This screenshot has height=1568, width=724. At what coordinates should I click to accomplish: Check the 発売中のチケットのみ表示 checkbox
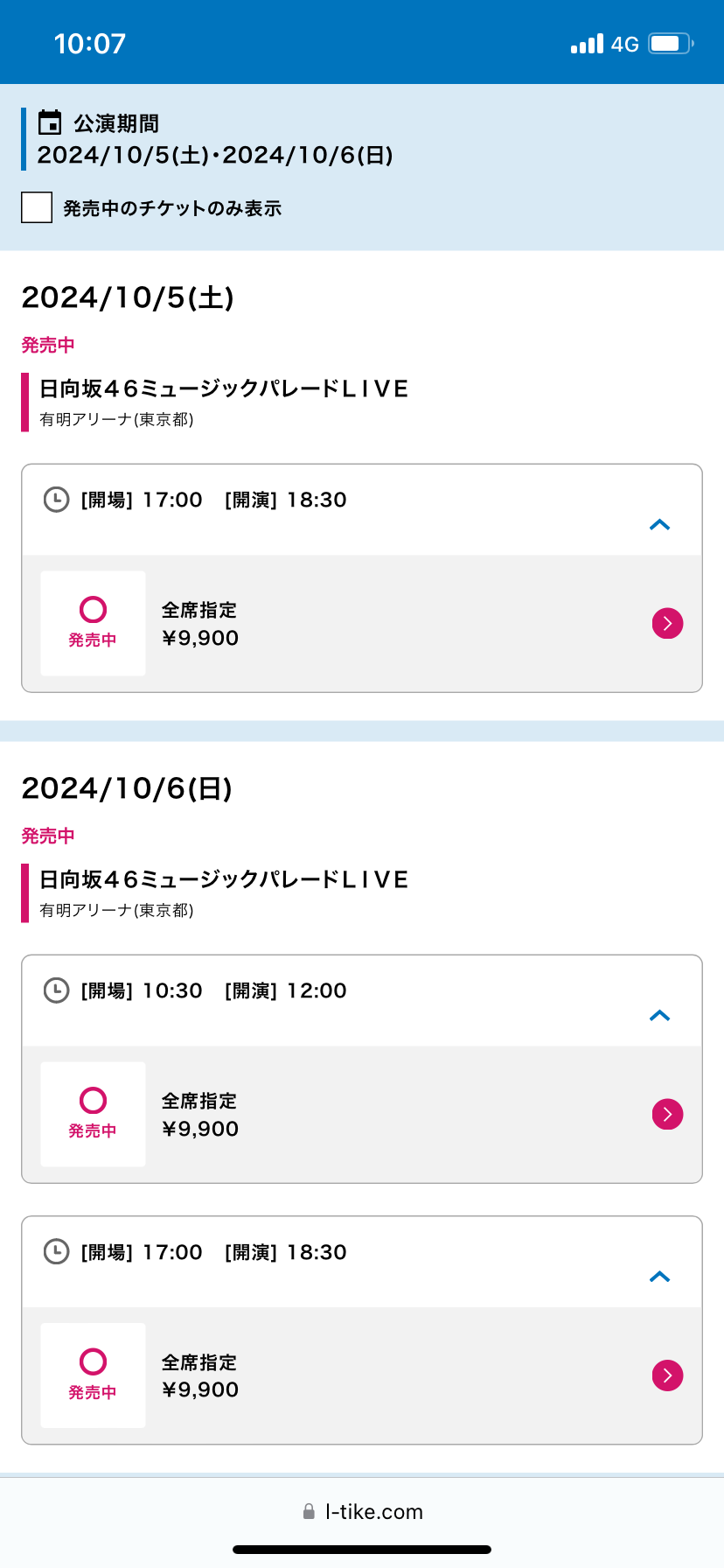pos(37,208)
